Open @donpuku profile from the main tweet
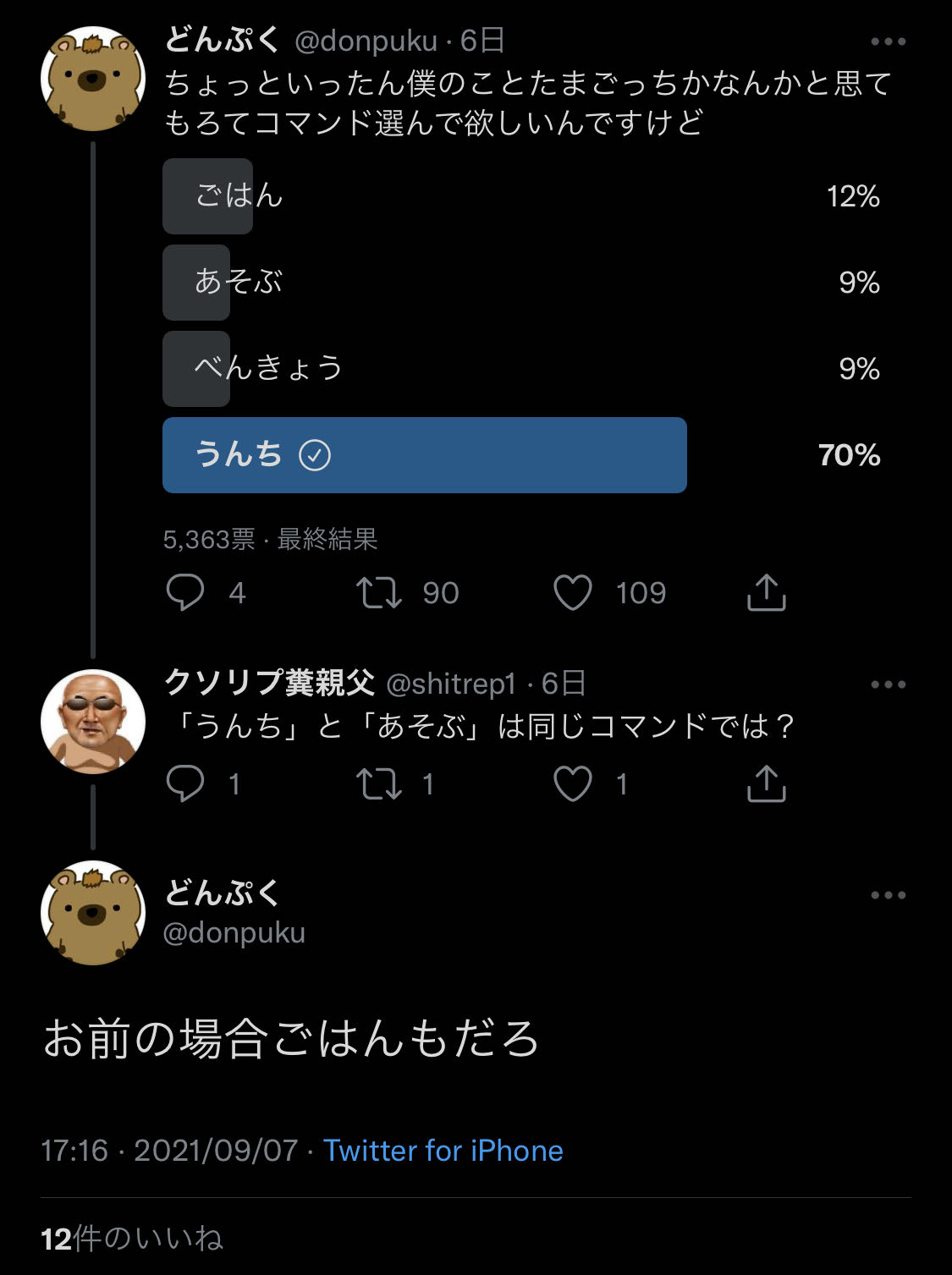Viewport: 952px width, 1275px height. [x=234, y=932]
